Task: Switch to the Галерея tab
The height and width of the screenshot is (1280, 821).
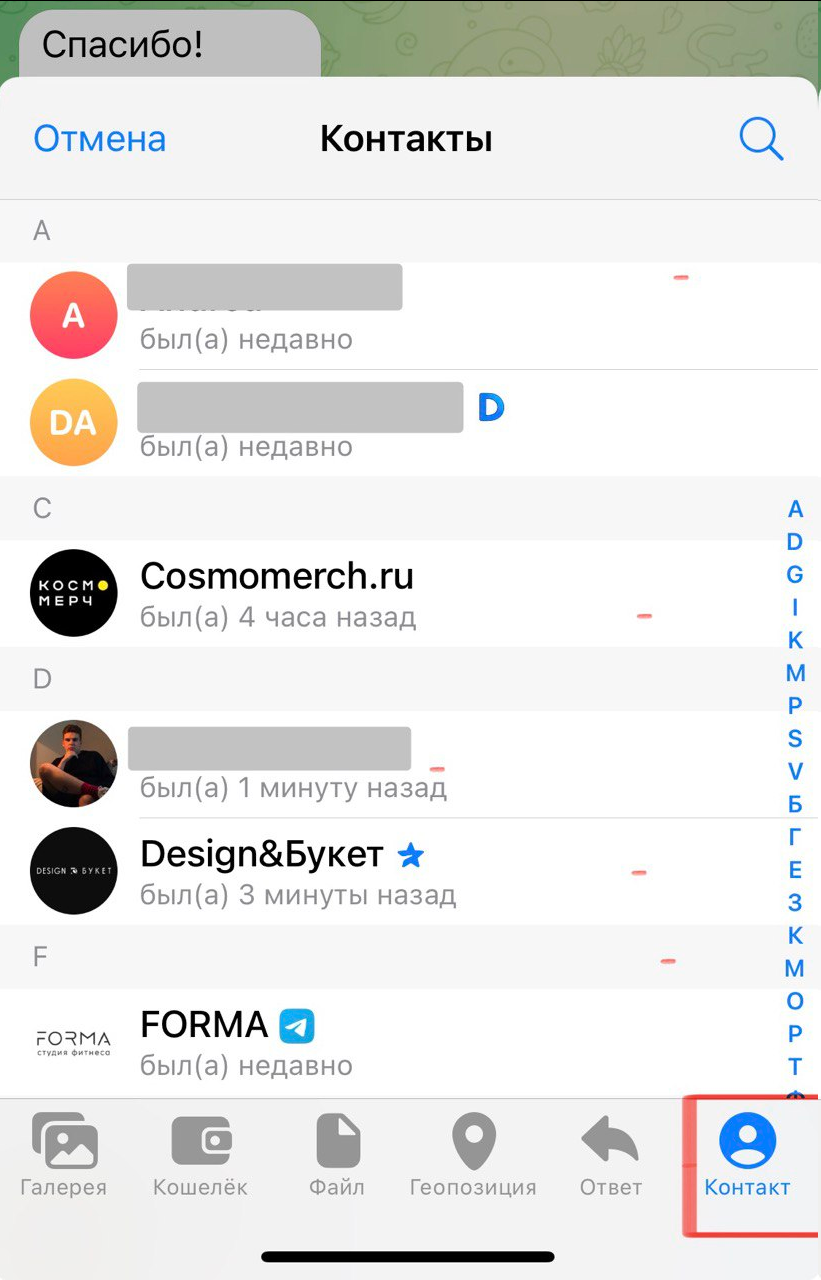Action: point(64,1156)
